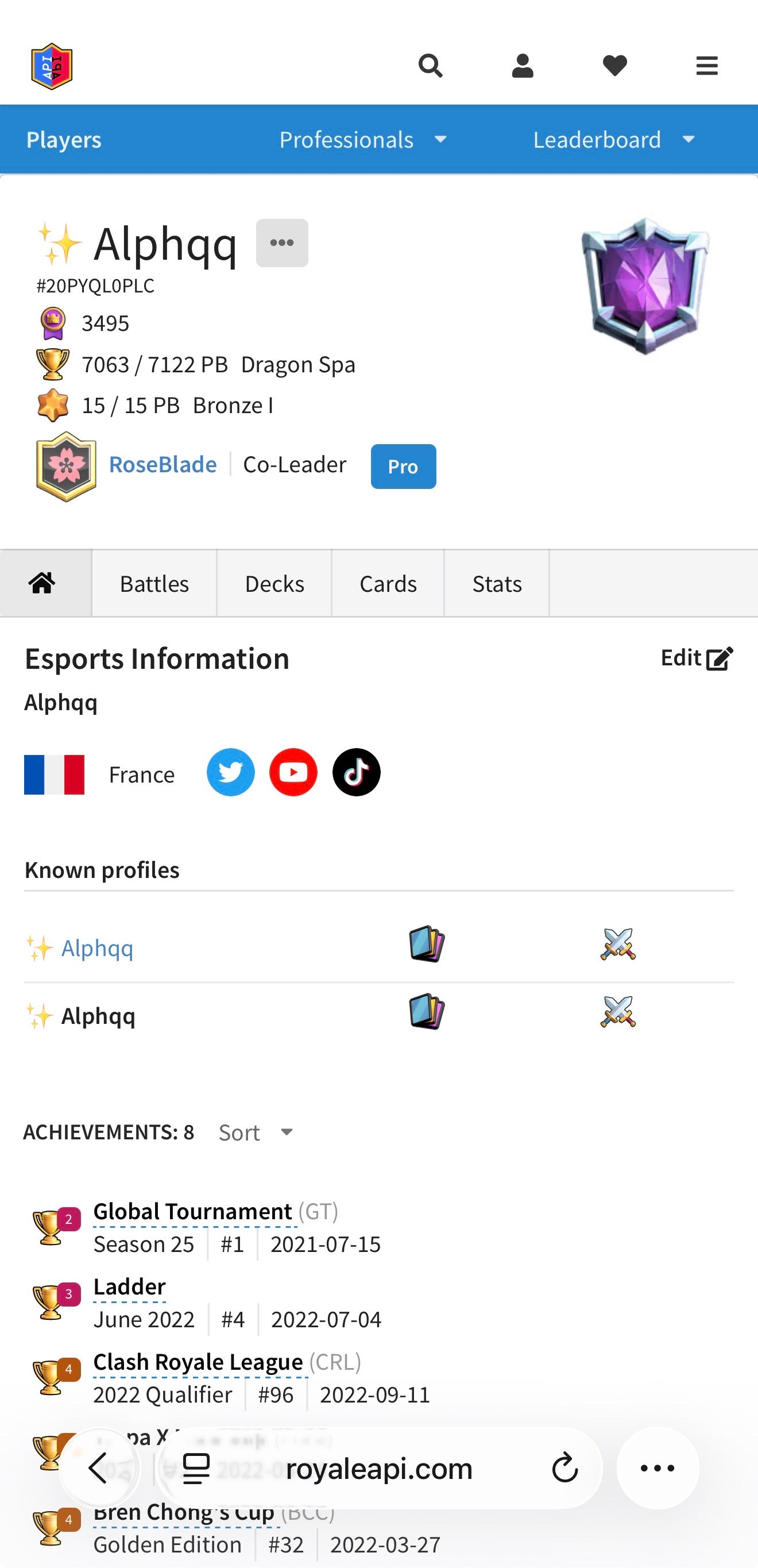
Task: Open the site search icon
Action: pyautogui.click(x=430, y=65)
